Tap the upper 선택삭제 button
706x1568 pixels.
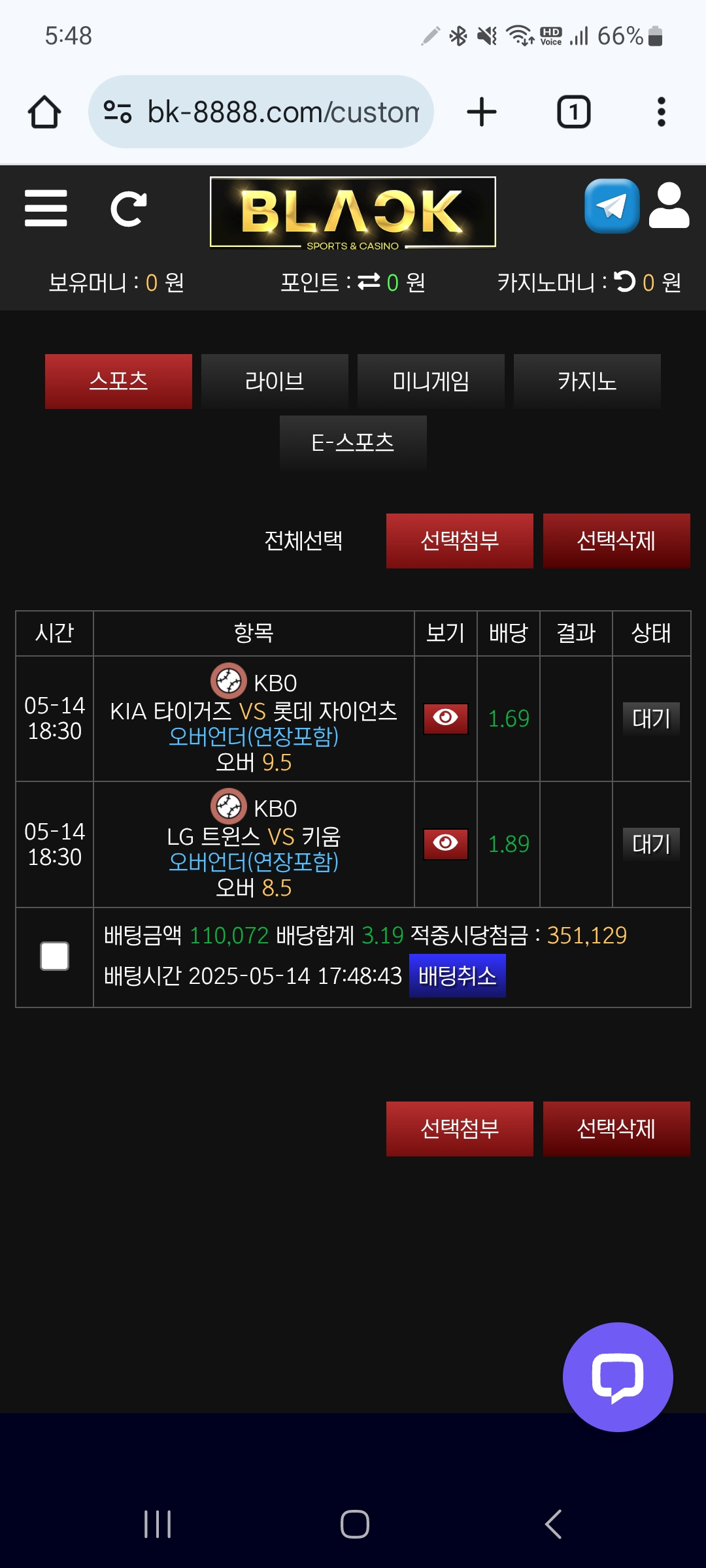[x=616, y=541]
